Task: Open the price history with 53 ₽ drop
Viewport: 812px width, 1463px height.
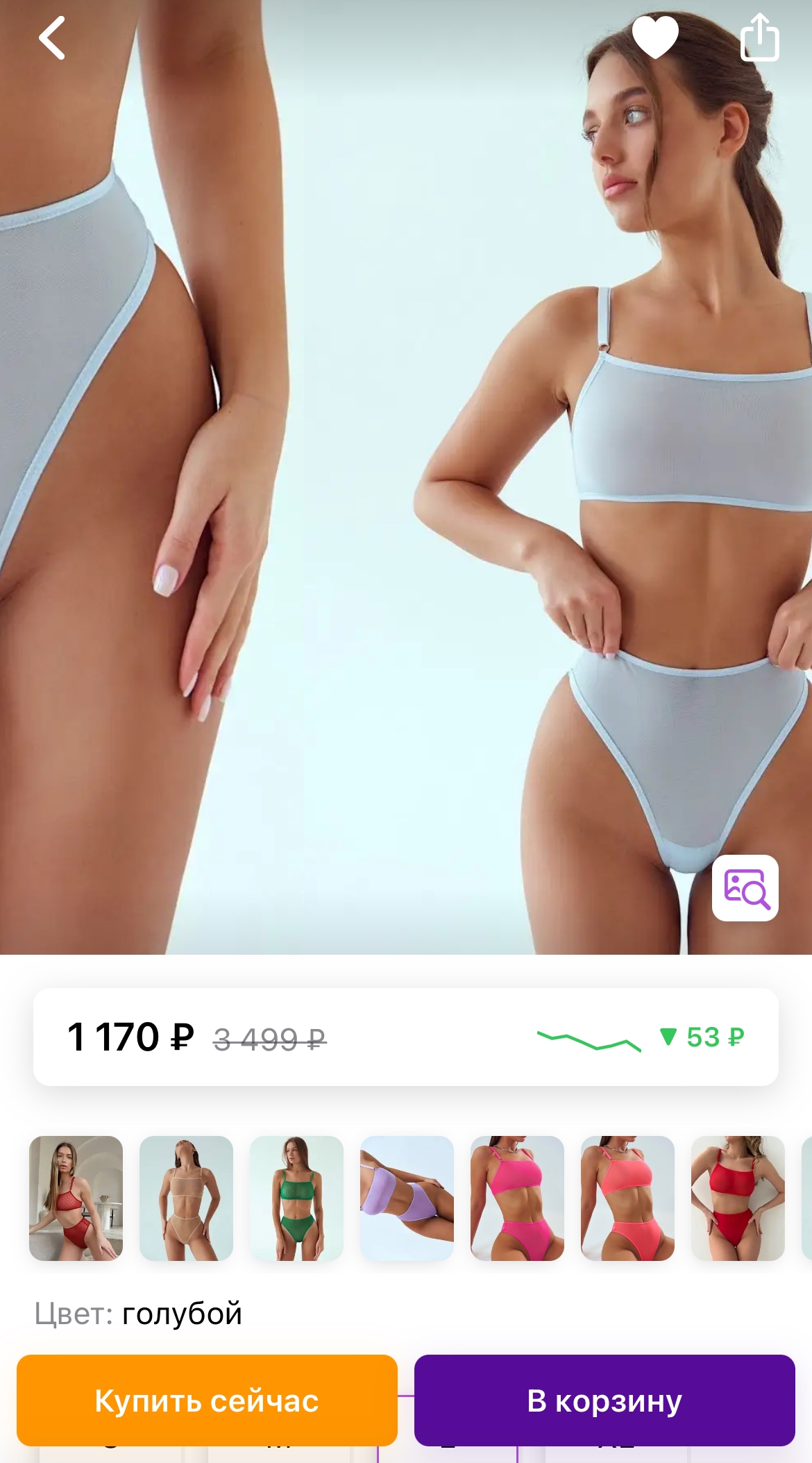Action: coord(641,1038)
